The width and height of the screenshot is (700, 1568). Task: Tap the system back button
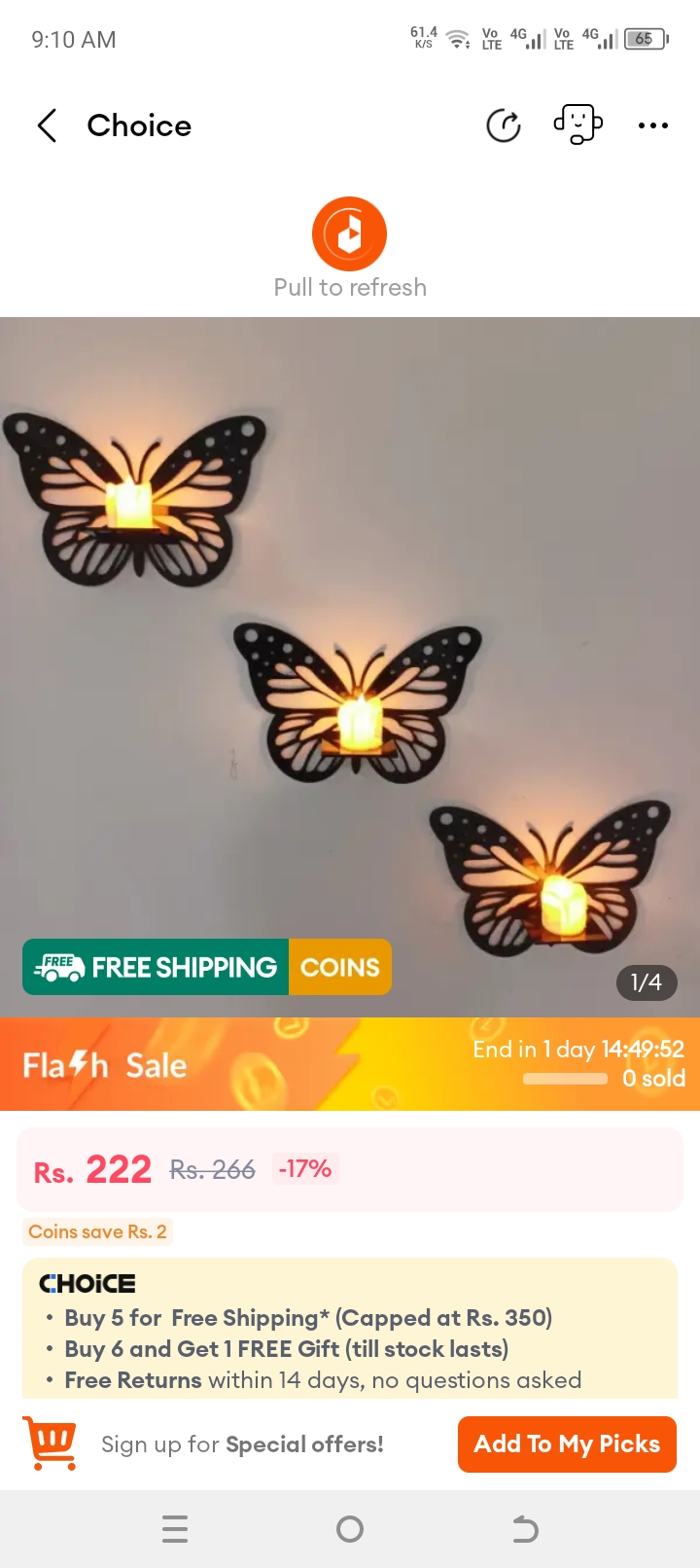tap(525, 1530)
